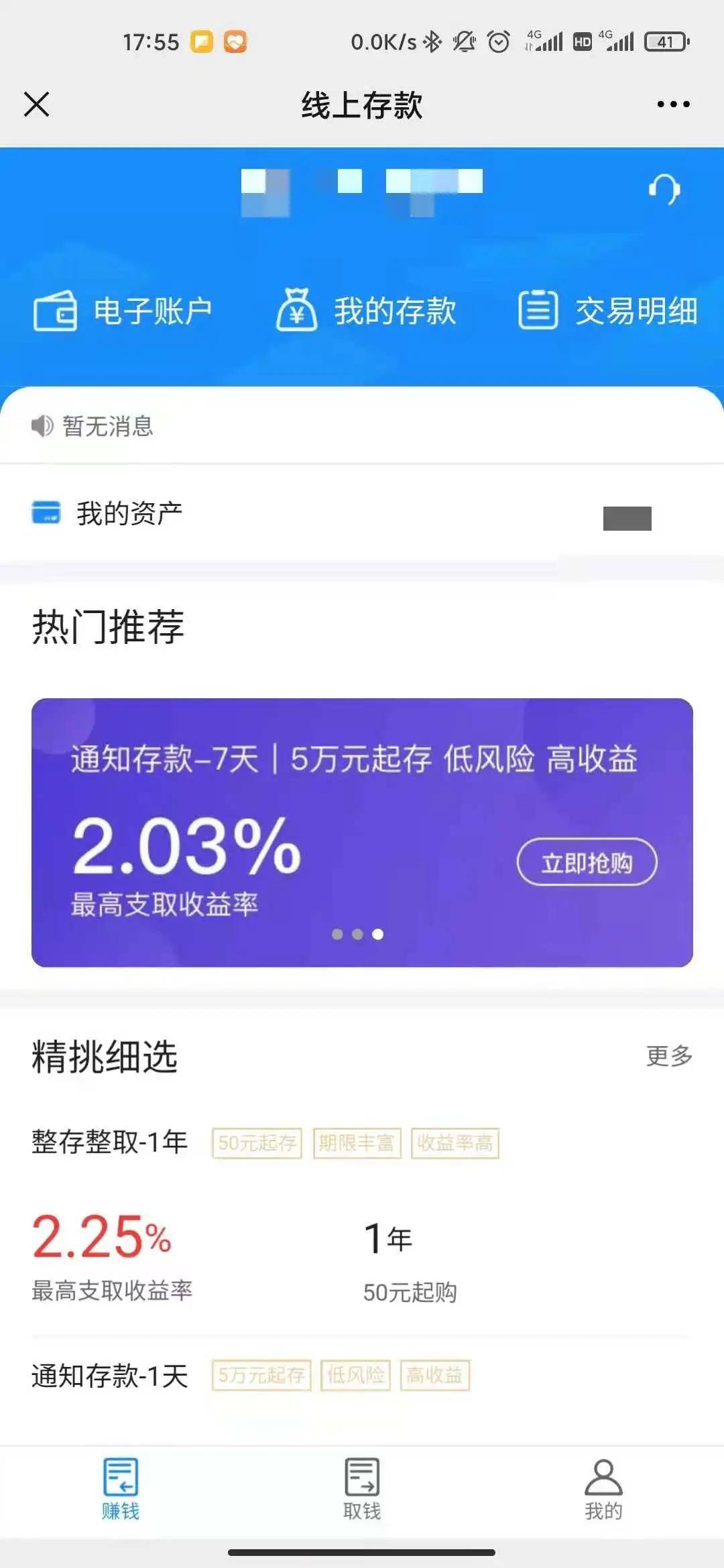Open the three-dot overflow menu
Image resolution: width=724 pixels, height=1568 pixels.
[673, 105]
